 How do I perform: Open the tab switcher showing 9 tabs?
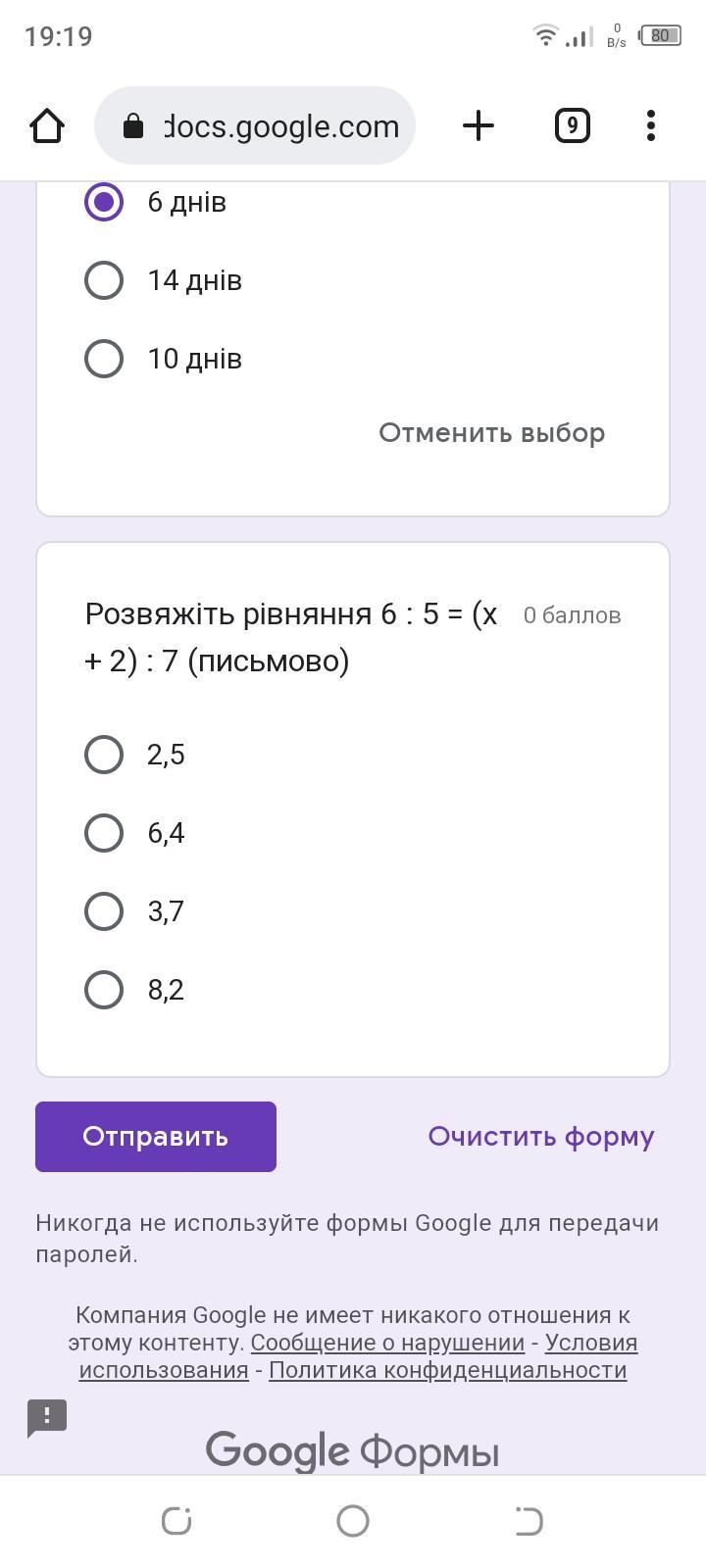coord(573,125)
